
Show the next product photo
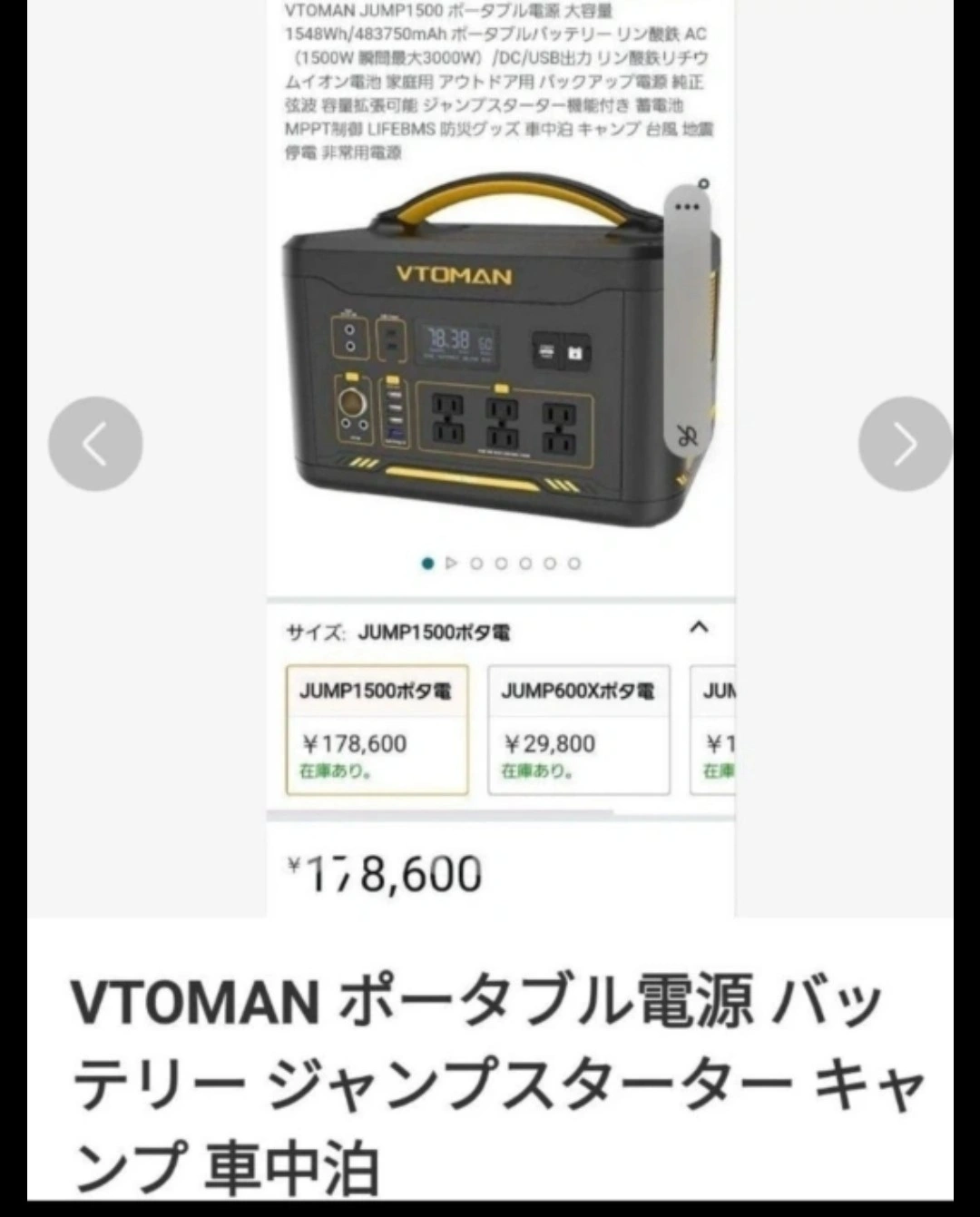click(905, 444)
